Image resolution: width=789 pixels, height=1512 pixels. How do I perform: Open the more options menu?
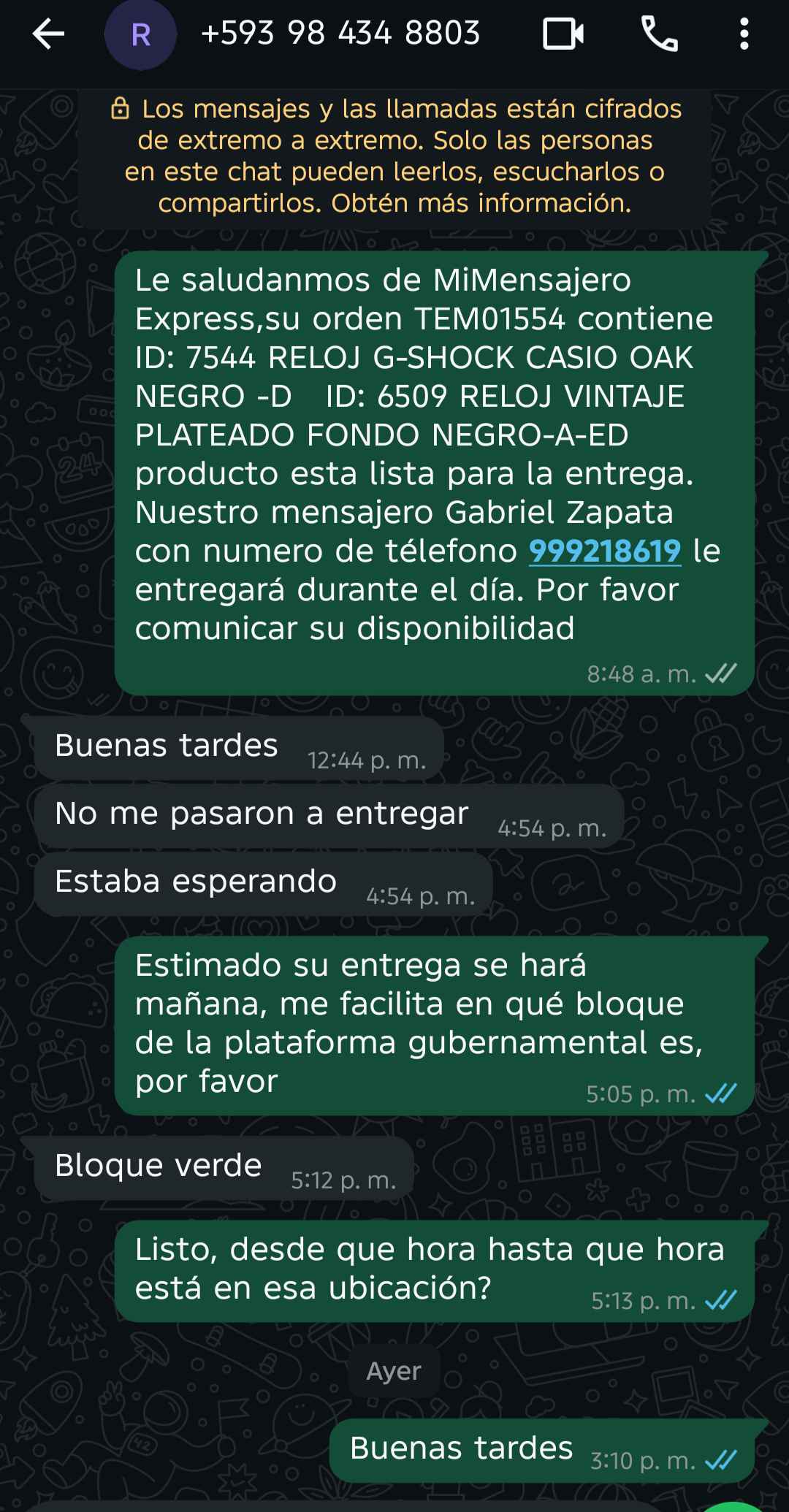(x=744, y=34)
